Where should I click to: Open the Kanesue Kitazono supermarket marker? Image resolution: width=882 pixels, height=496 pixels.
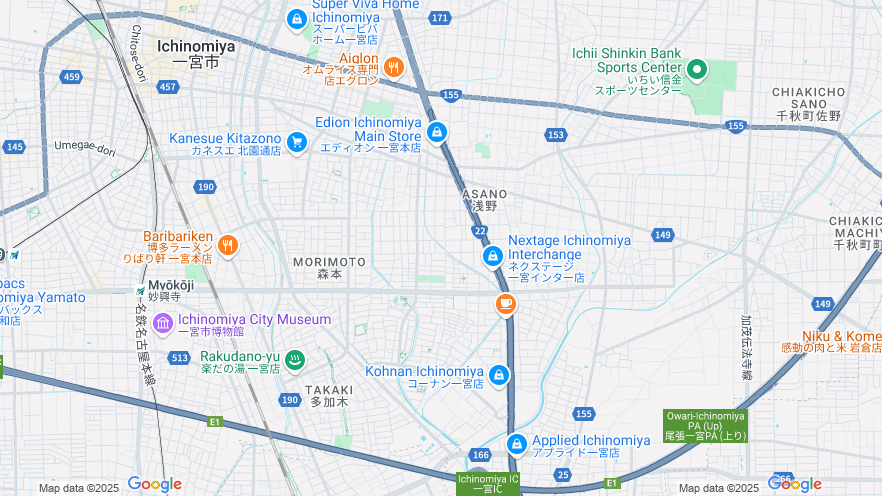[x=296, y=143]
